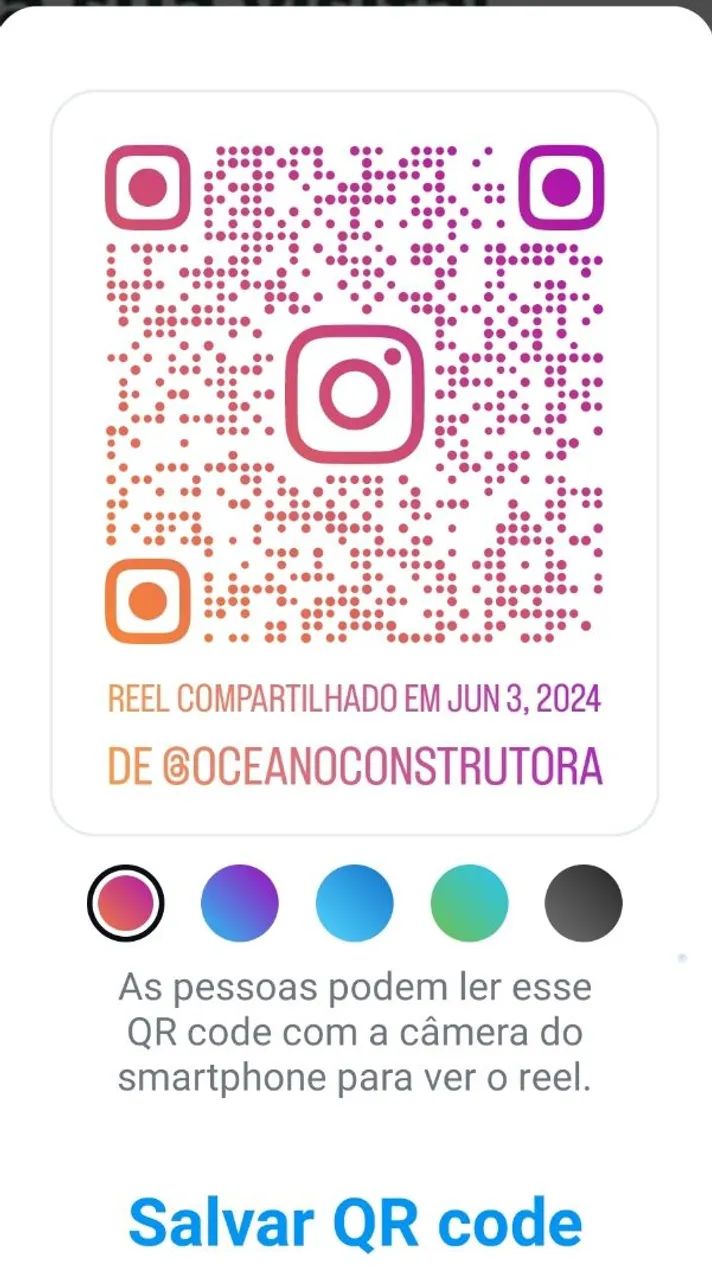Choose the blue-purple gradient color swatch
The height and width of the screenshot is (1280, 712).
point(240,904)
